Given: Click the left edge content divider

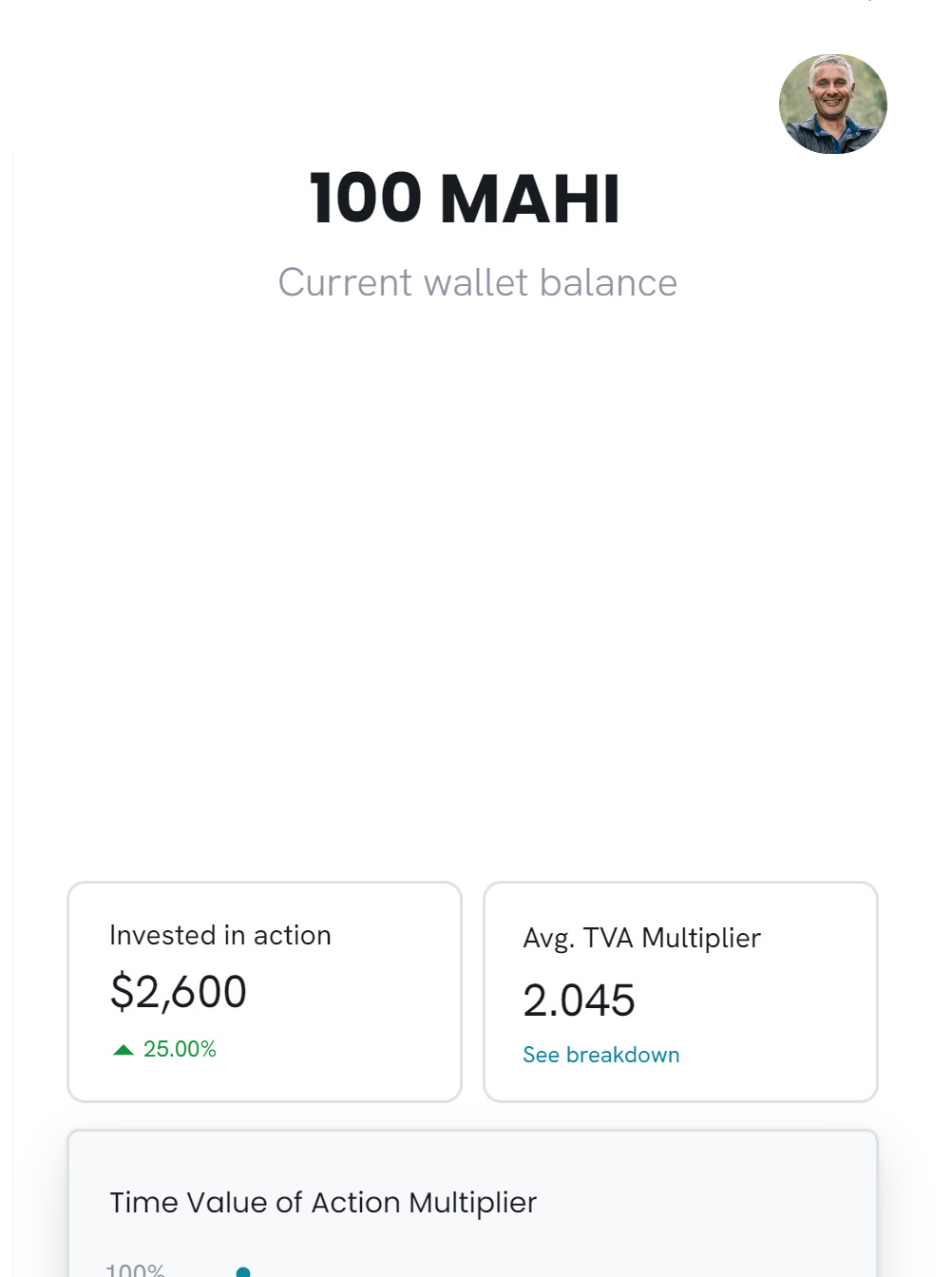Looking at the screenshot, I should click(x=12, y=665).
